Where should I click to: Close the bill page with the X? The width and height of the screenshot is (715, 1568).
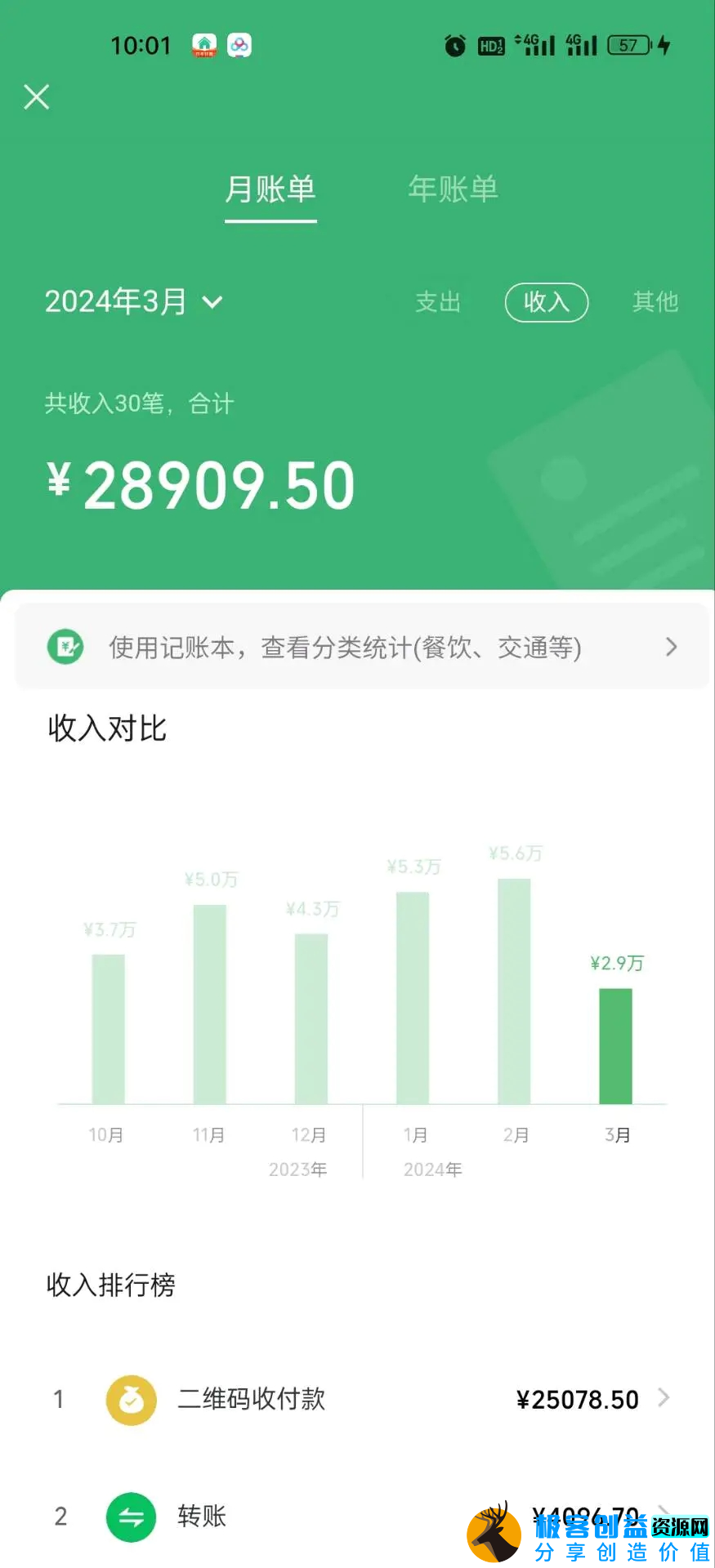pos(36,96)
